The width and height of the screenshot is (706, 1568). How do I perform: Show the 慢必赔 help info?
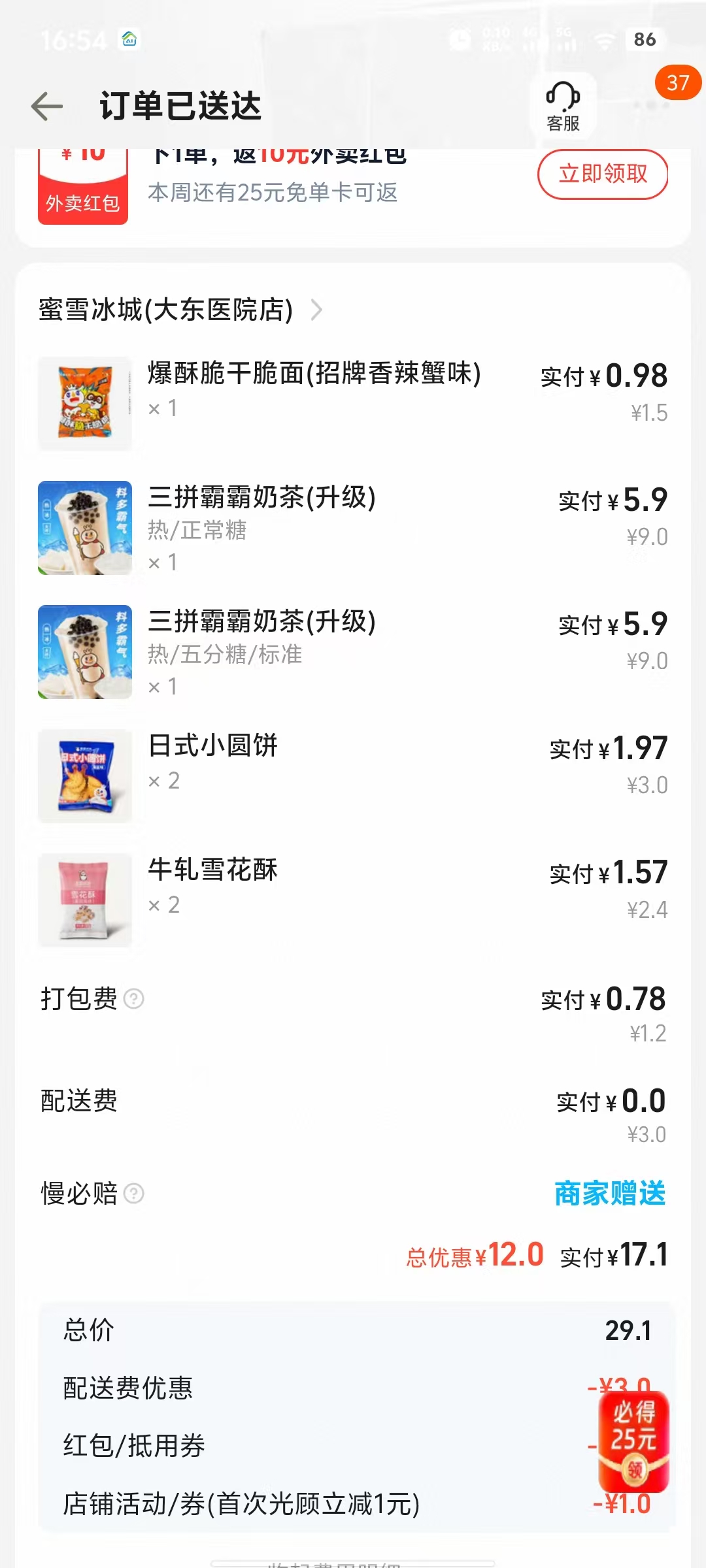(x=134, y=1194)
